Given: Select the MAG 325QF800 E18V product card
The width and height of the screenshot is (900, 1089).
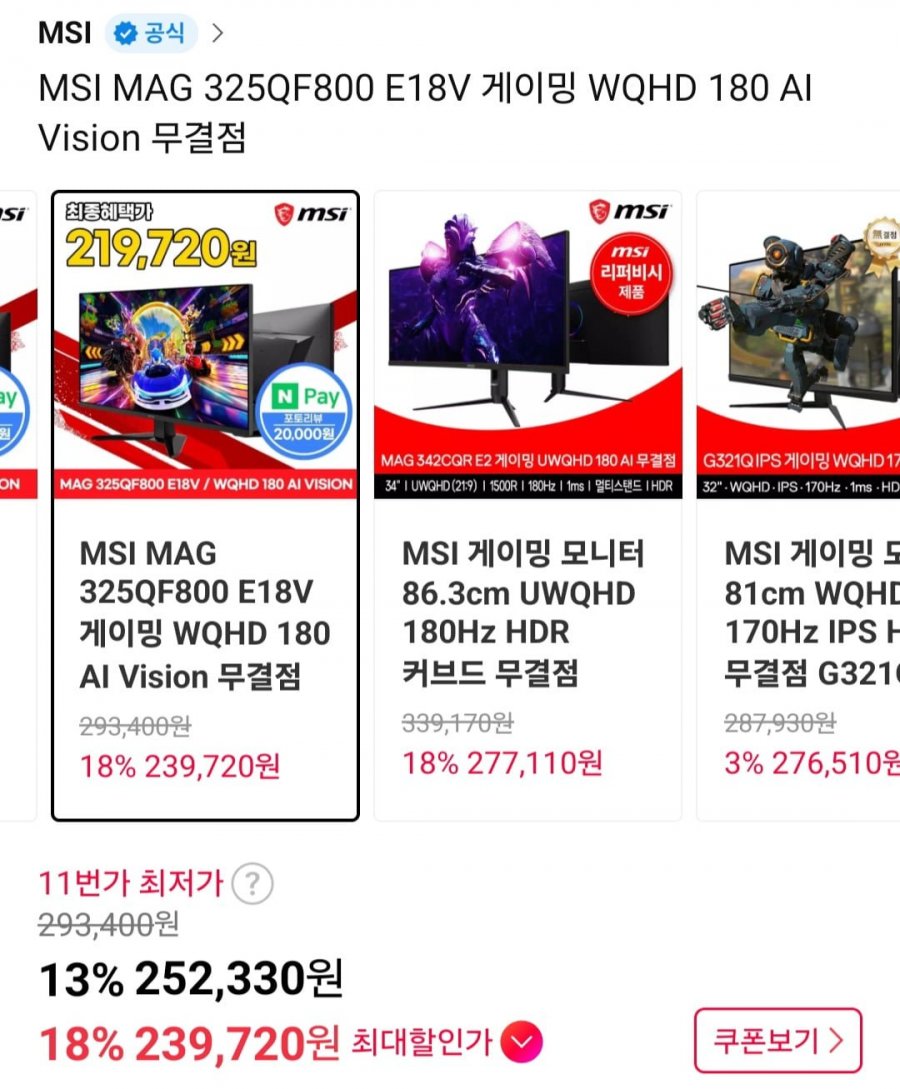Looking at the screenshot, I should point(205,505).
